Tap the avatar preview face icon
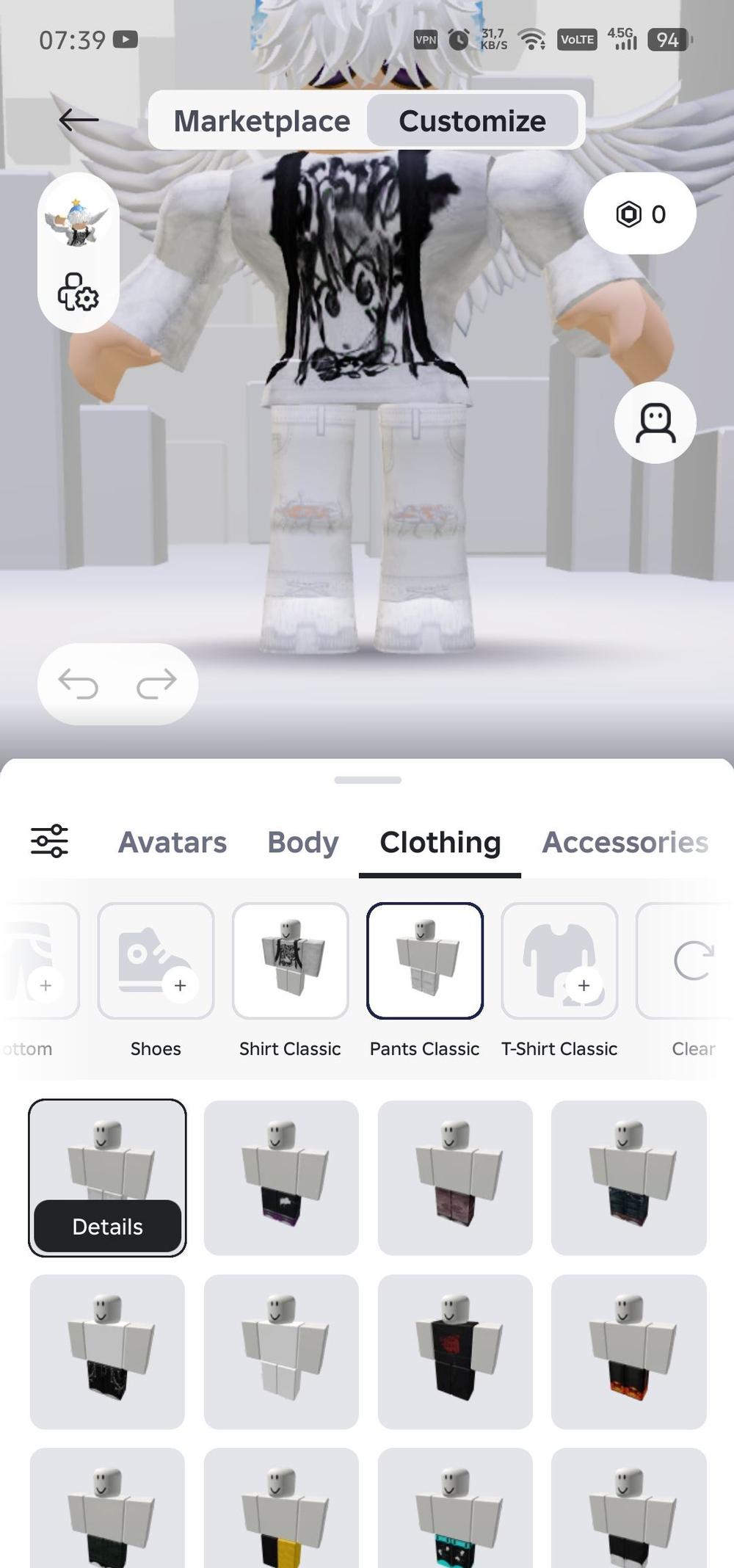 click(x=655, y=423)
